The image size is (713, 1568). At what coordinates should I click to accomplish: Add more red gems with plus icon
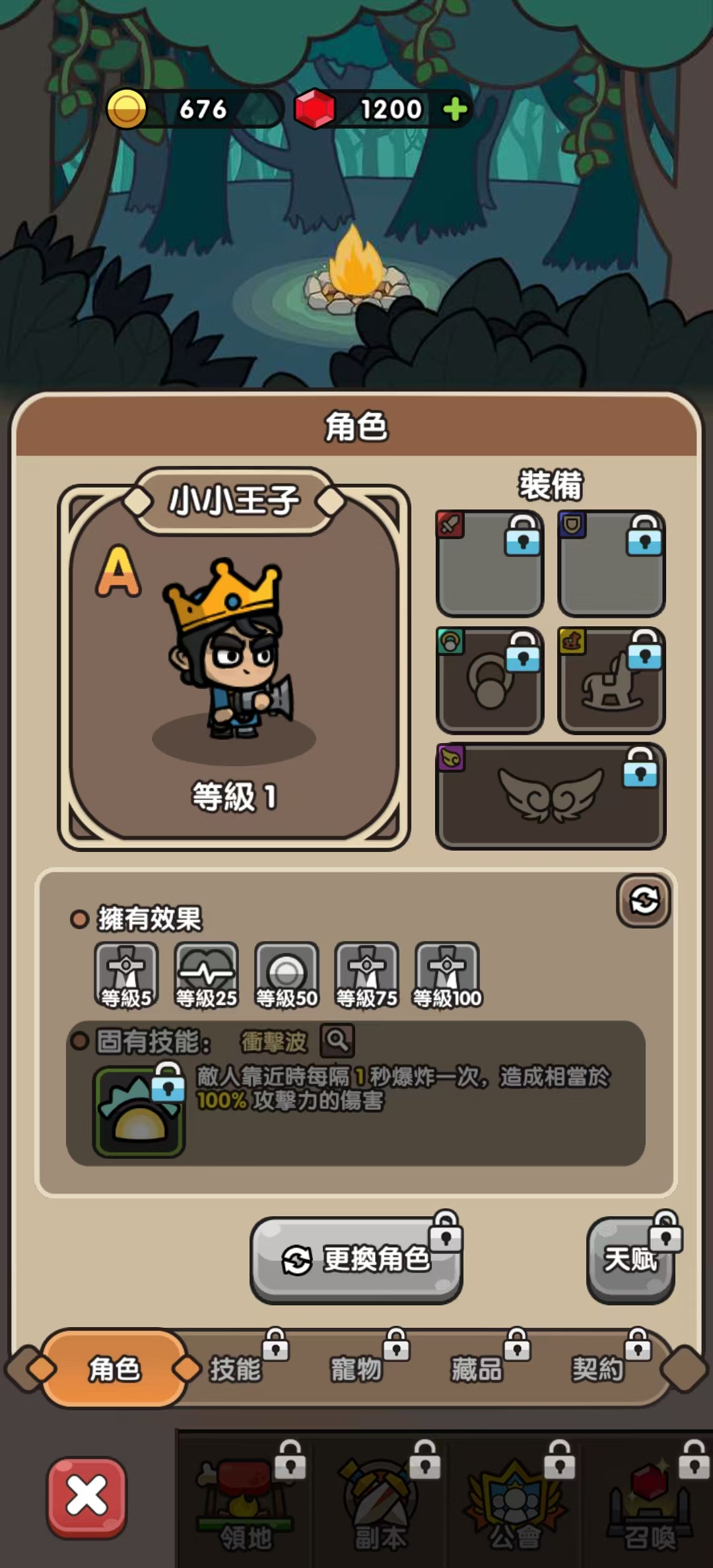(x=456, y=110)
